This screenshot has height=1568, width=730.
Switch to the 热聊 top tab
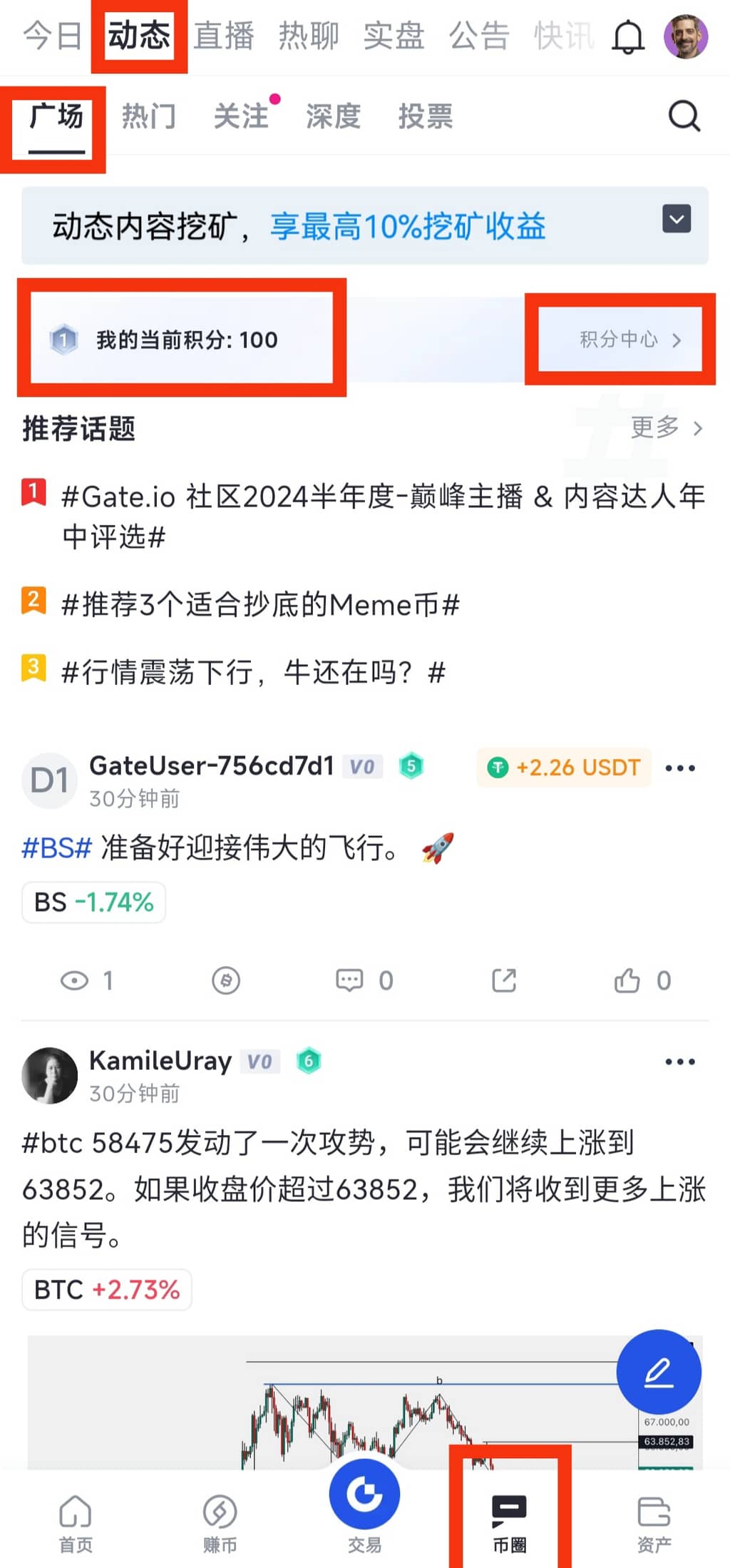pyautogui.click(x=309, y=36)
